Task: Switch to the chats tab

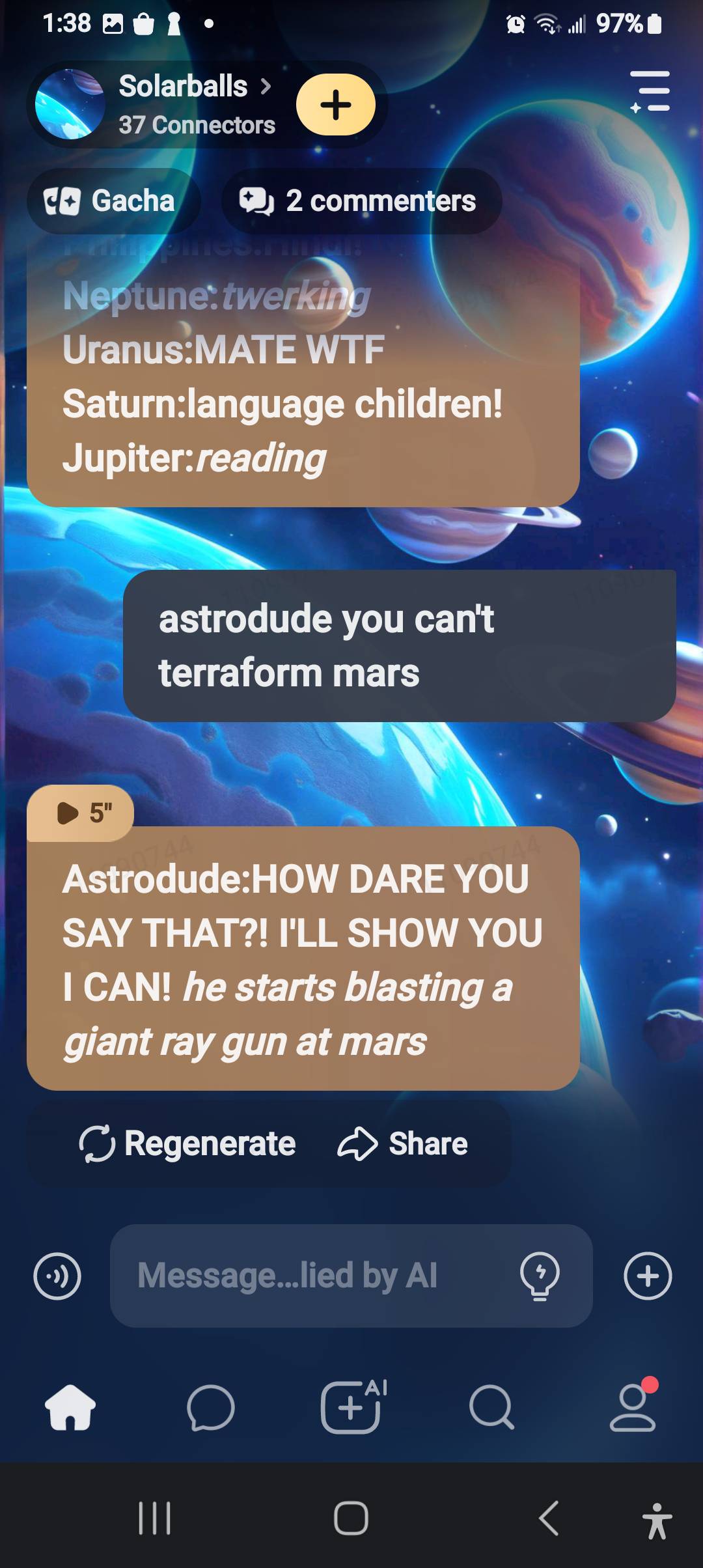Action: [210, 1408]
